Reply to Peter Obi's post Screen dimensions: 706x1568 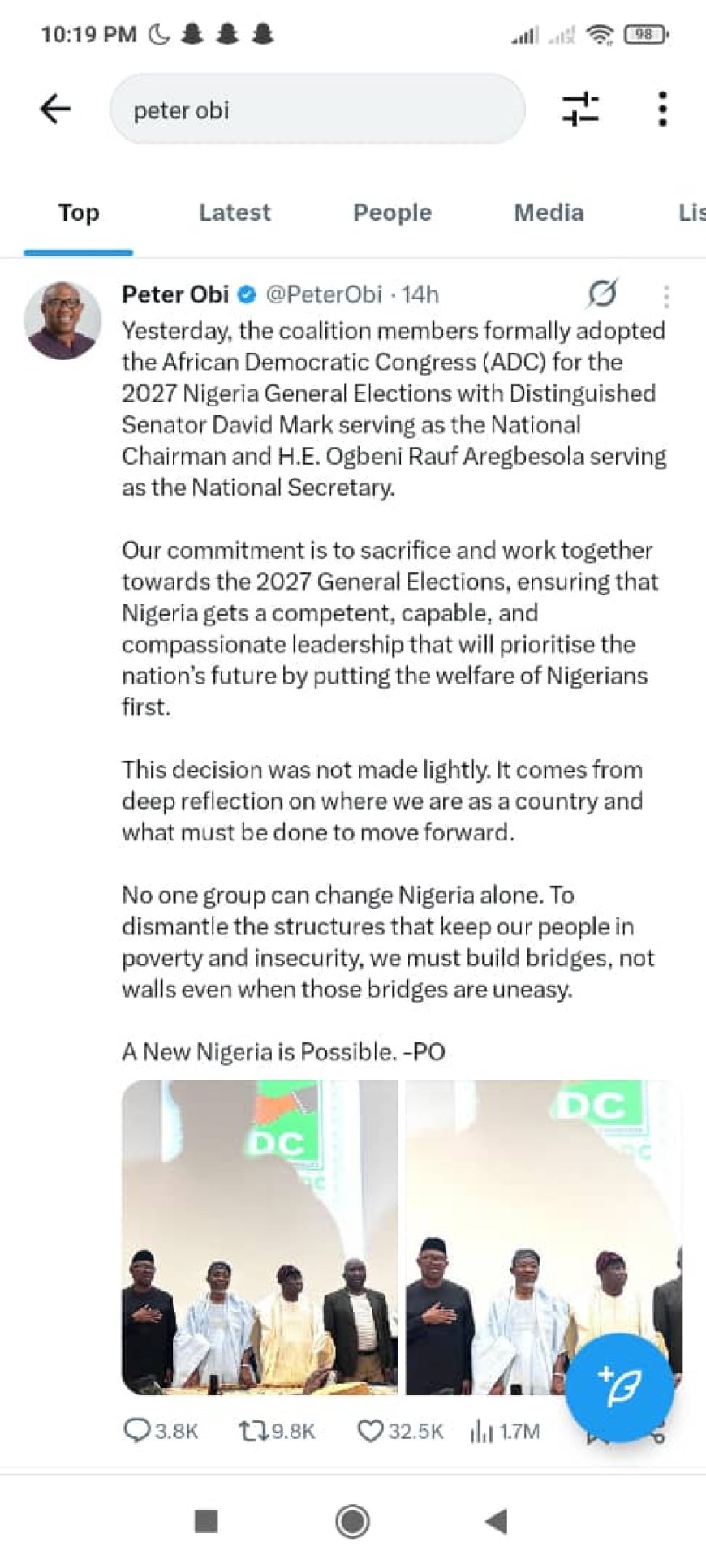(160, 1431)
